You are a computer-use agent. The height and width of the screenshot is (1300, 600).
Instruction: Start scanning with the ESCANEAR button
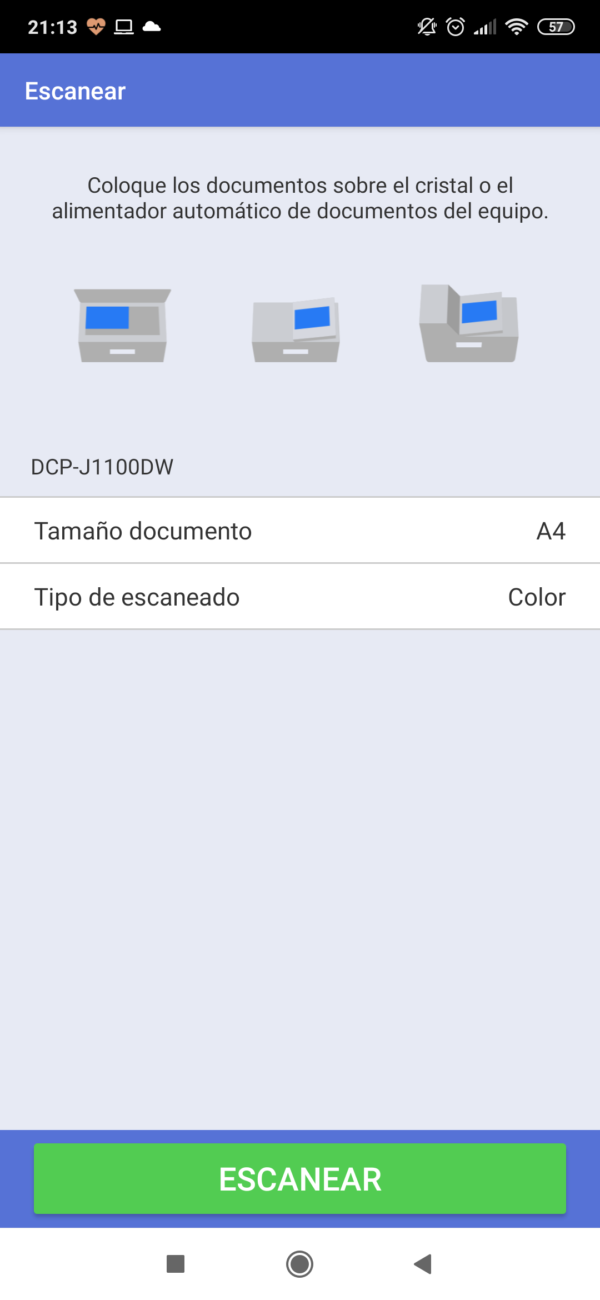point(300,1179)
